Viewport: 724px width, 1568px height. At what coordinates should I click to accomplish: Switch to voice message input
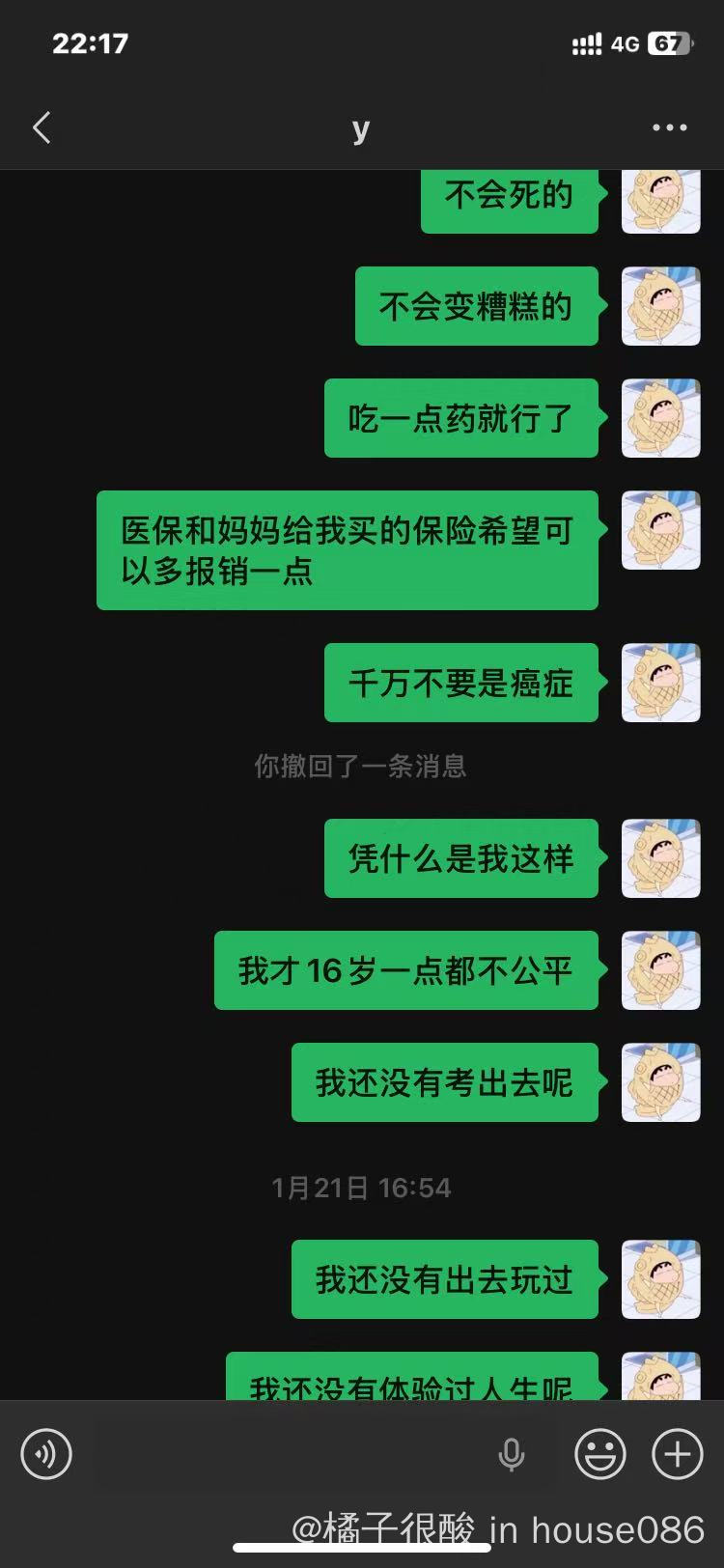click(x=46, y=1453)
